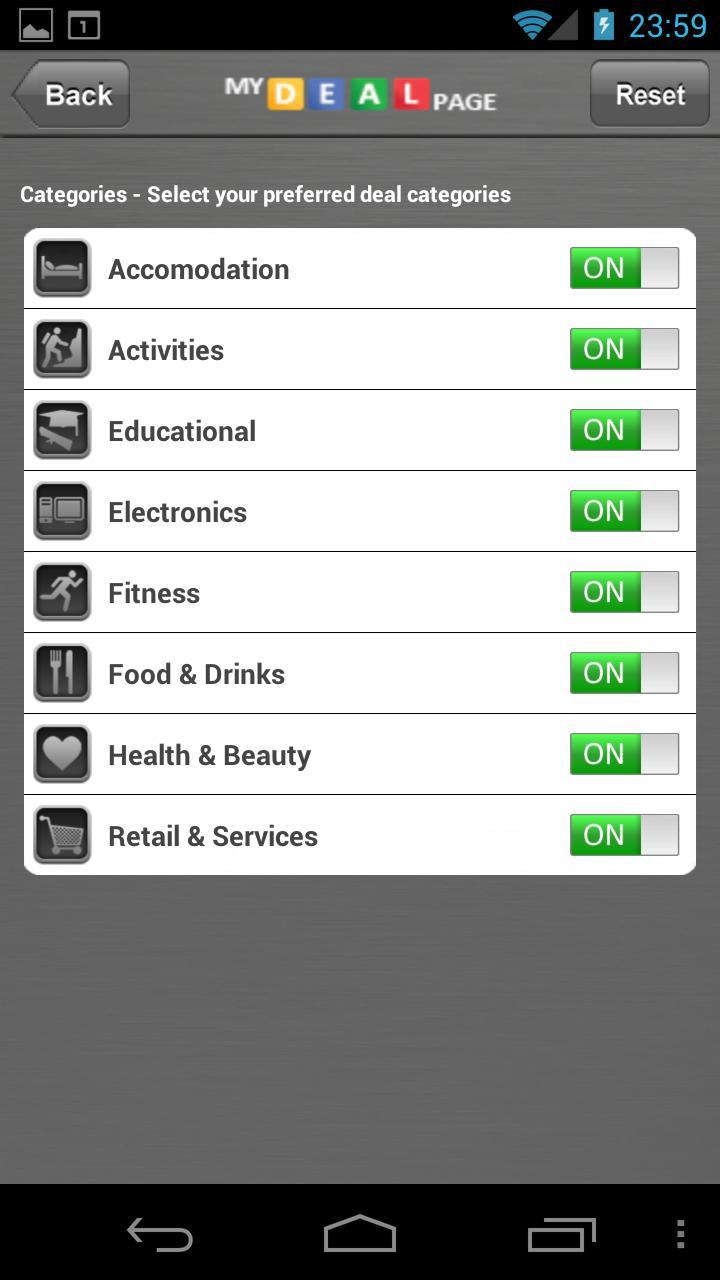Screen dimensions: 720x1280
Task: Turn off Fitness deals
Action: 624,592
